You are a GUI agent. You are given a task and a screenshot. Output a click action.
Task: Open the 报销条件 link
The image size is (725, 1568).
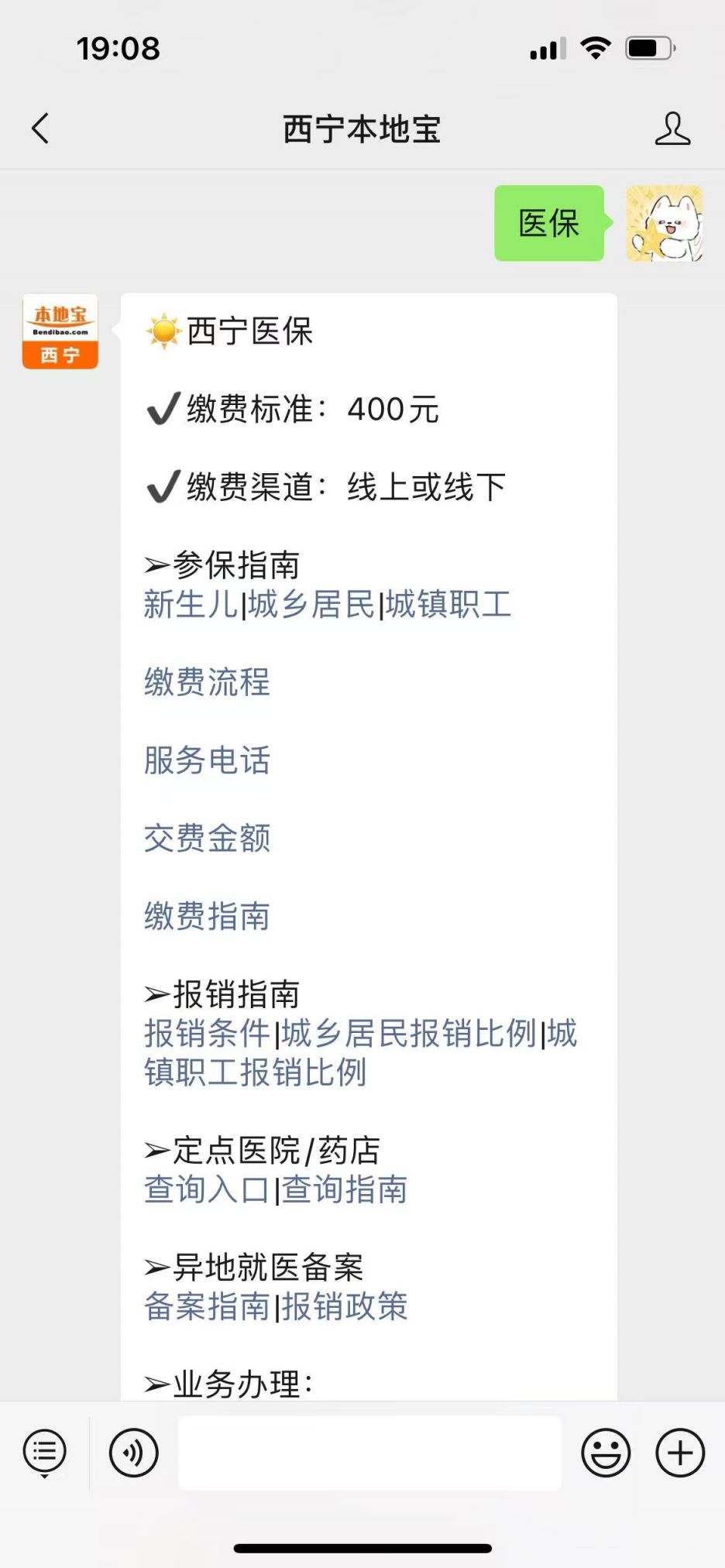click(208, 1034)
